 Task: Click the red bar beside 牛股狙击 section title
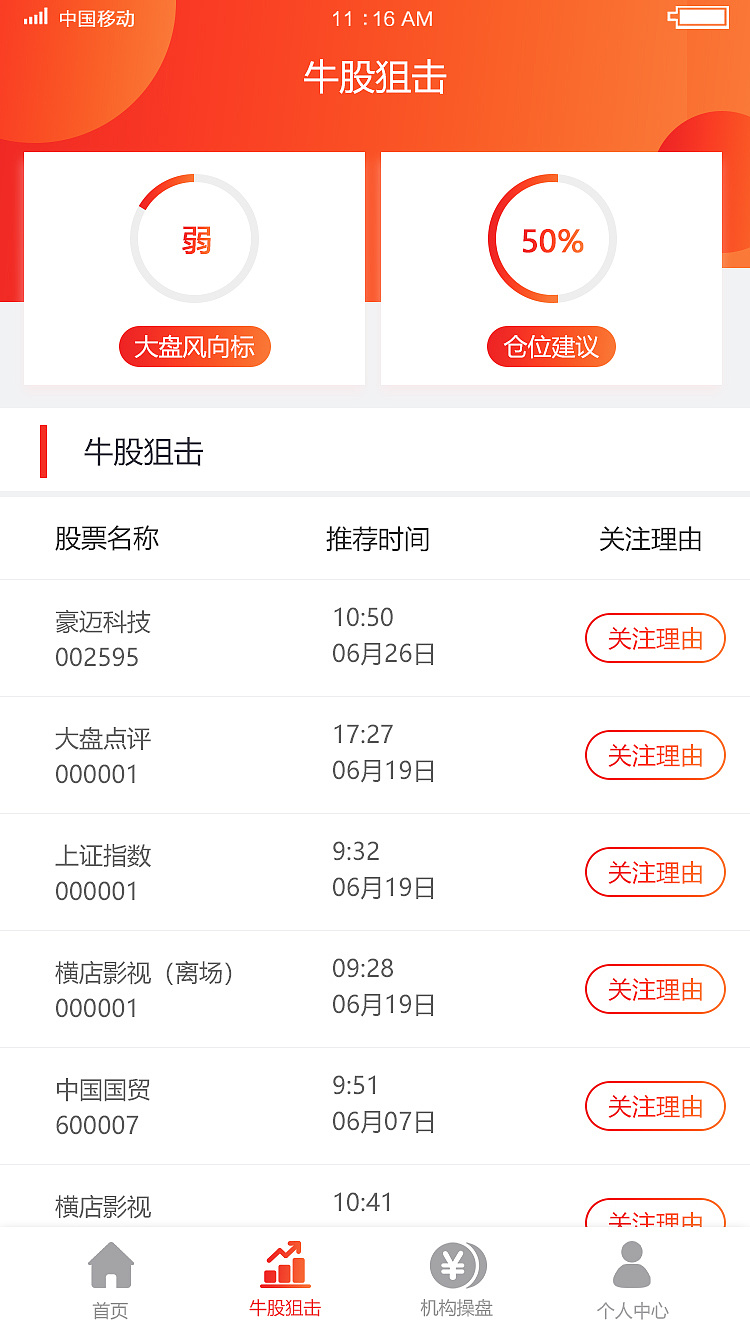pos(45,452)
